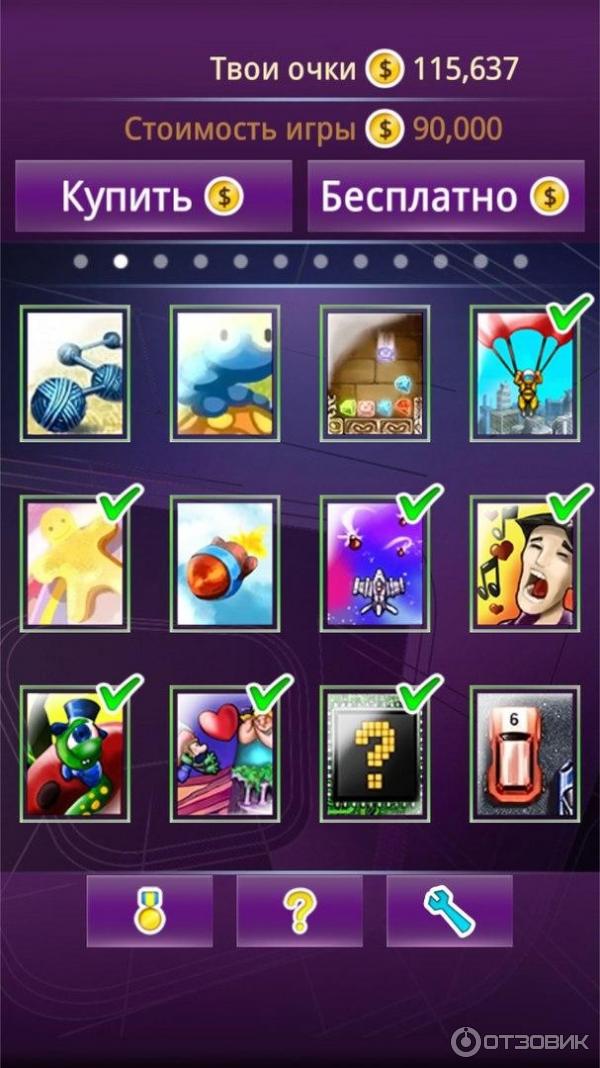Select the brick puzzle gems game tile

[x=375, y=373]
